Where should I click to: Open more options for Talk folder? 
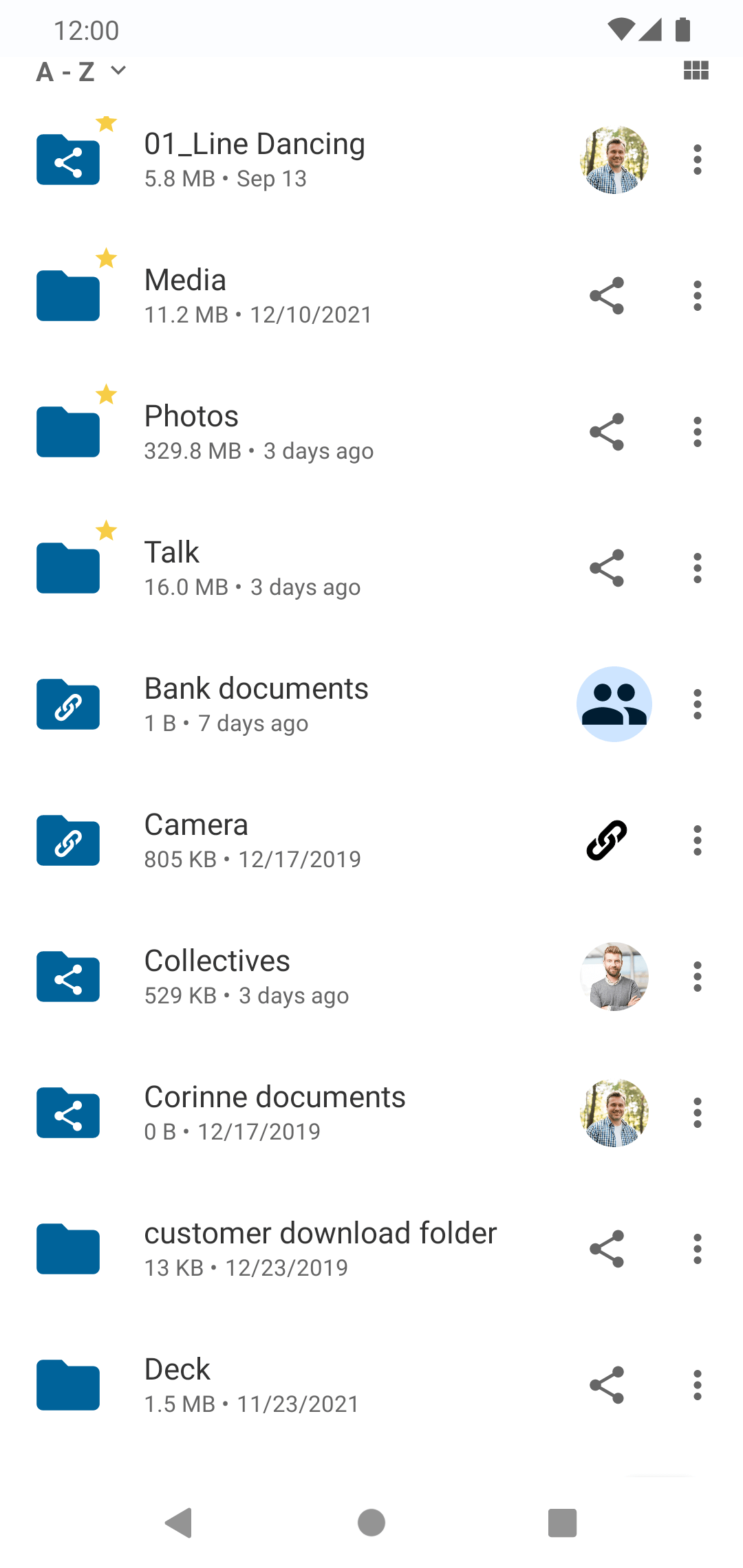click(698, 568)
